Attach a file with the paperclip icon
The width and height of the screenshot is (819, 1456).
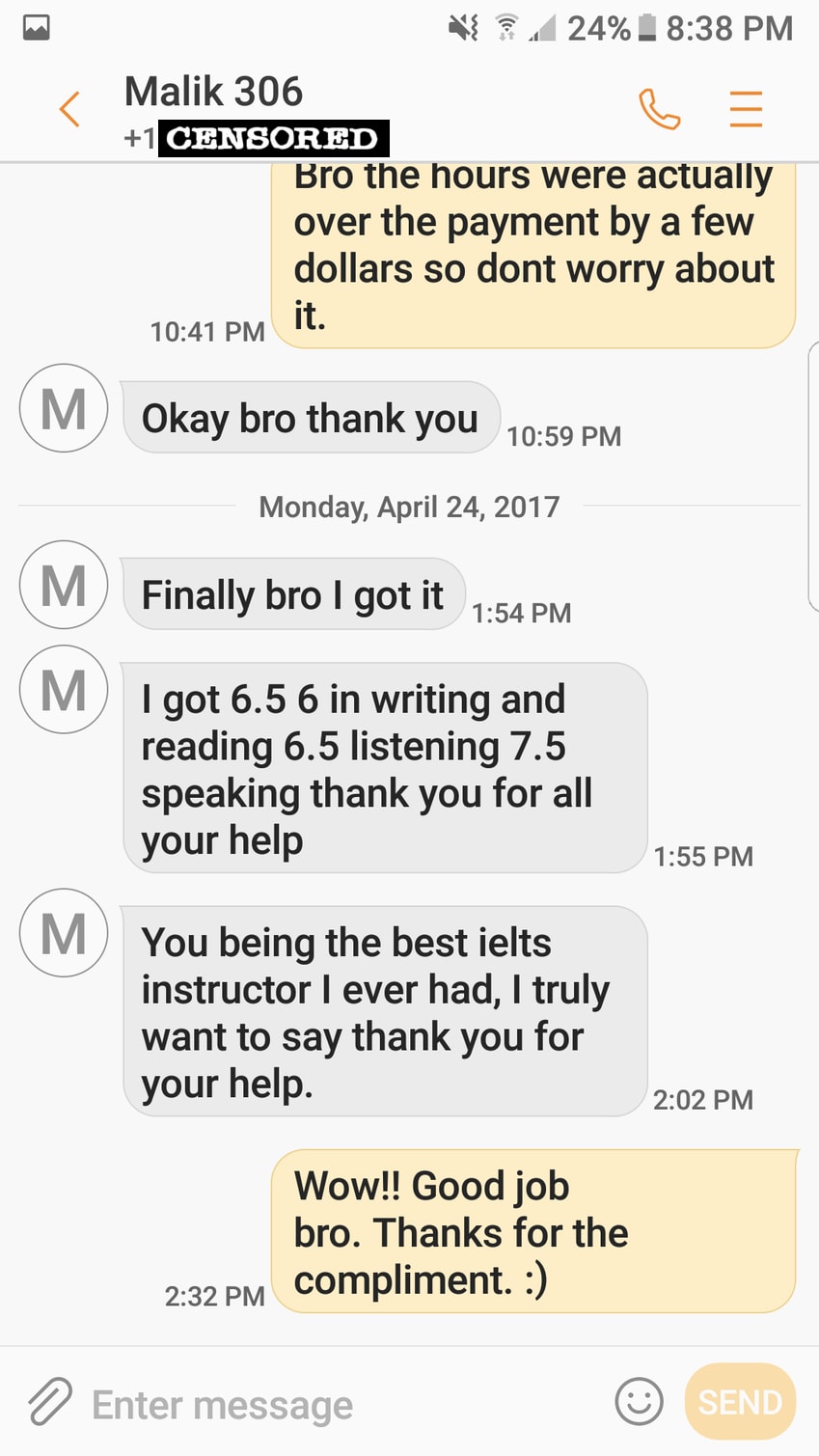tap(50, 1402)
